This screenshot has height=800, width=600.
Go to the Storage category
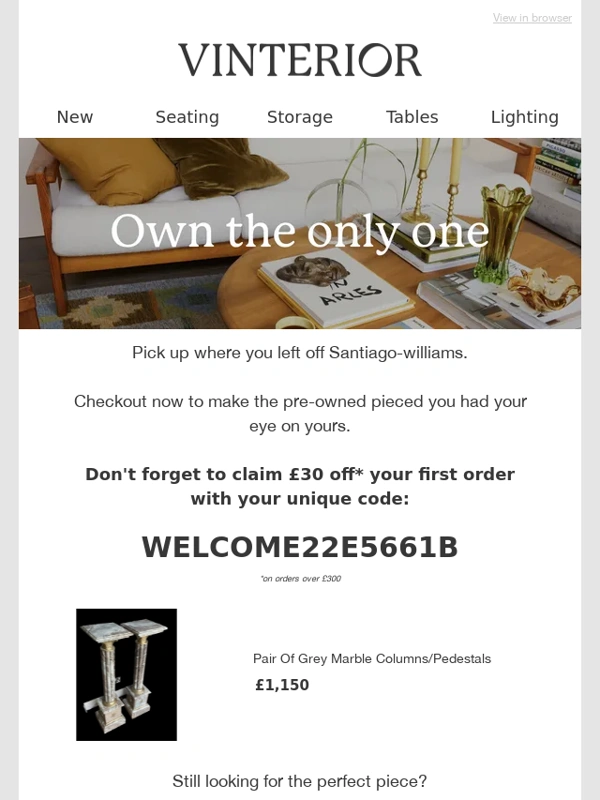(300, 117)
